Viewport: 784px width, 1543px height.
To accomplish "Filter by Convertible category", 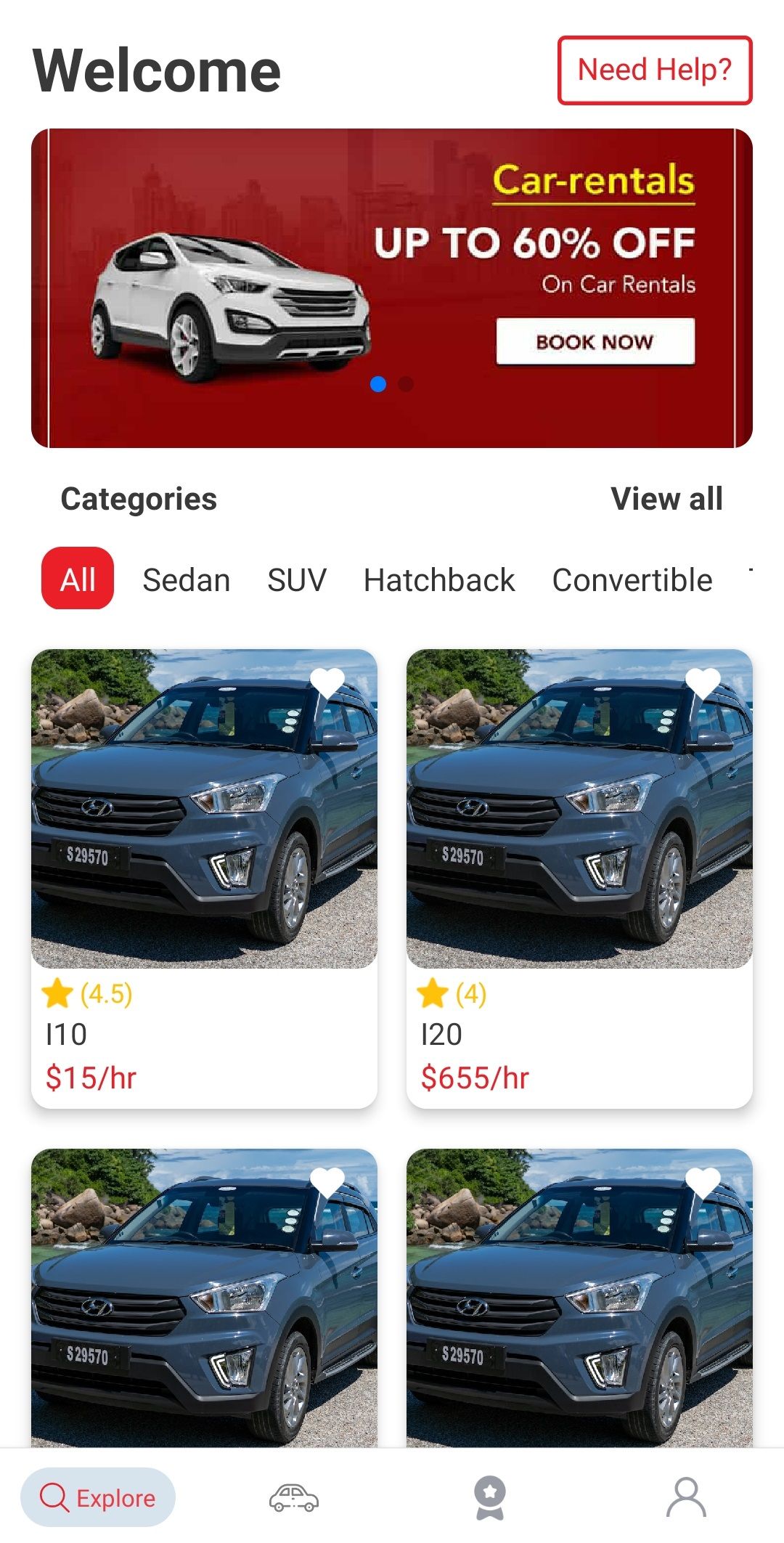I will pos(632,580).
